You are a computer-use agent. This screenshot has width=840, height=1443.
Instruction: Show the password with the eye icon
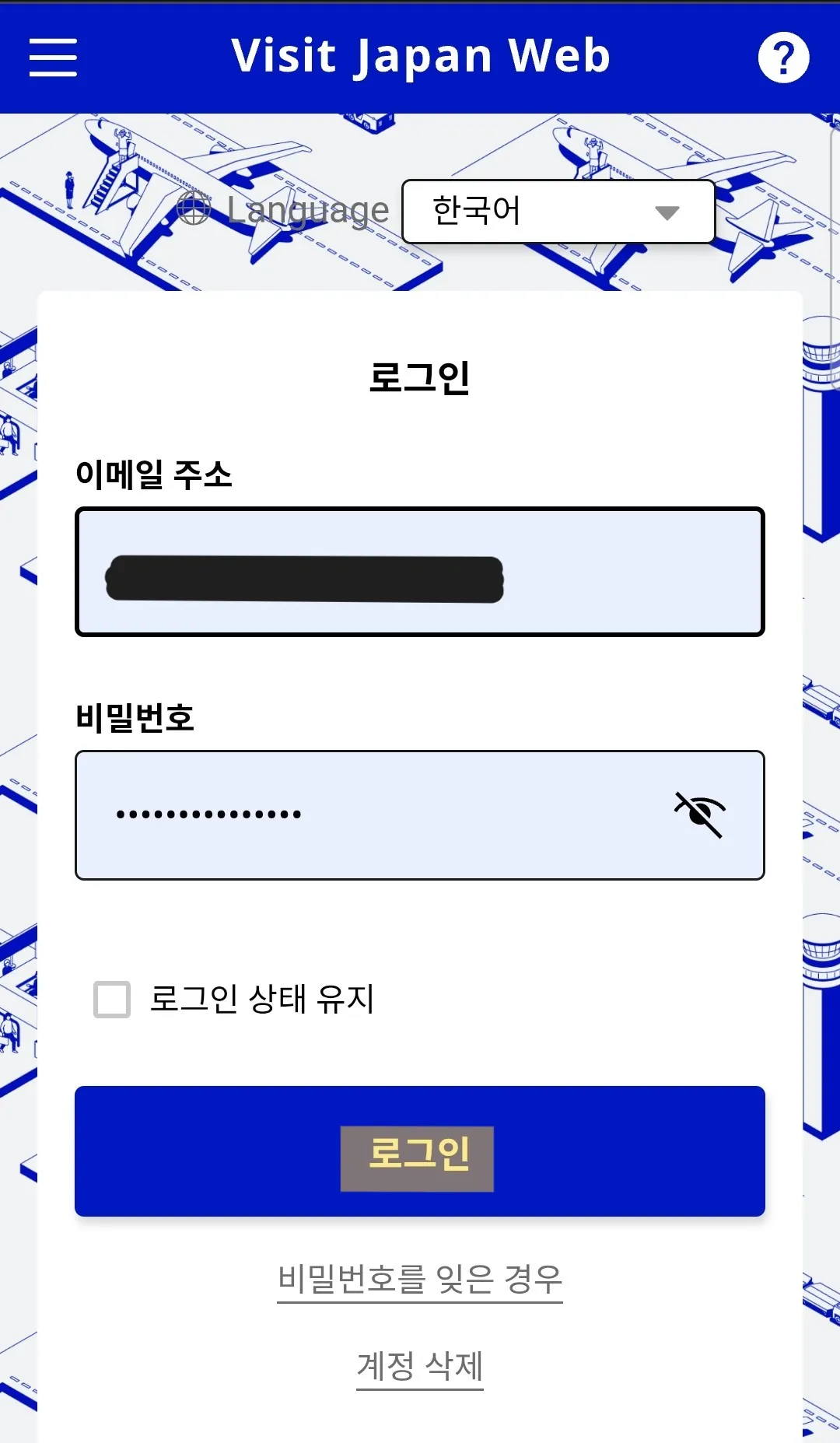[699, 814]
